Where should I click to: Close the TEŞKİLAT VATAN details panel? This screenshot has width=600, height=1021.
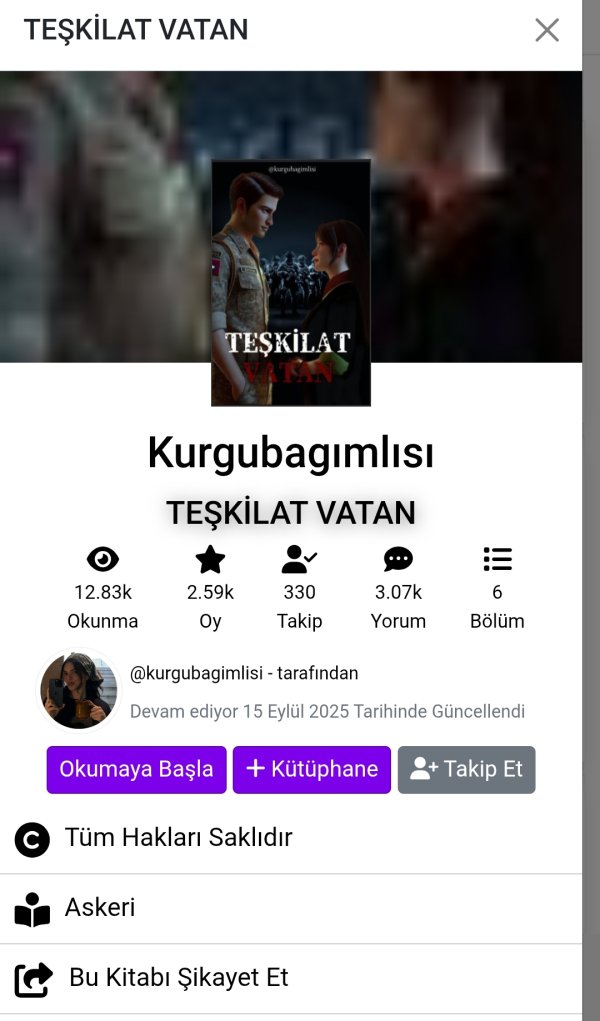547,30
